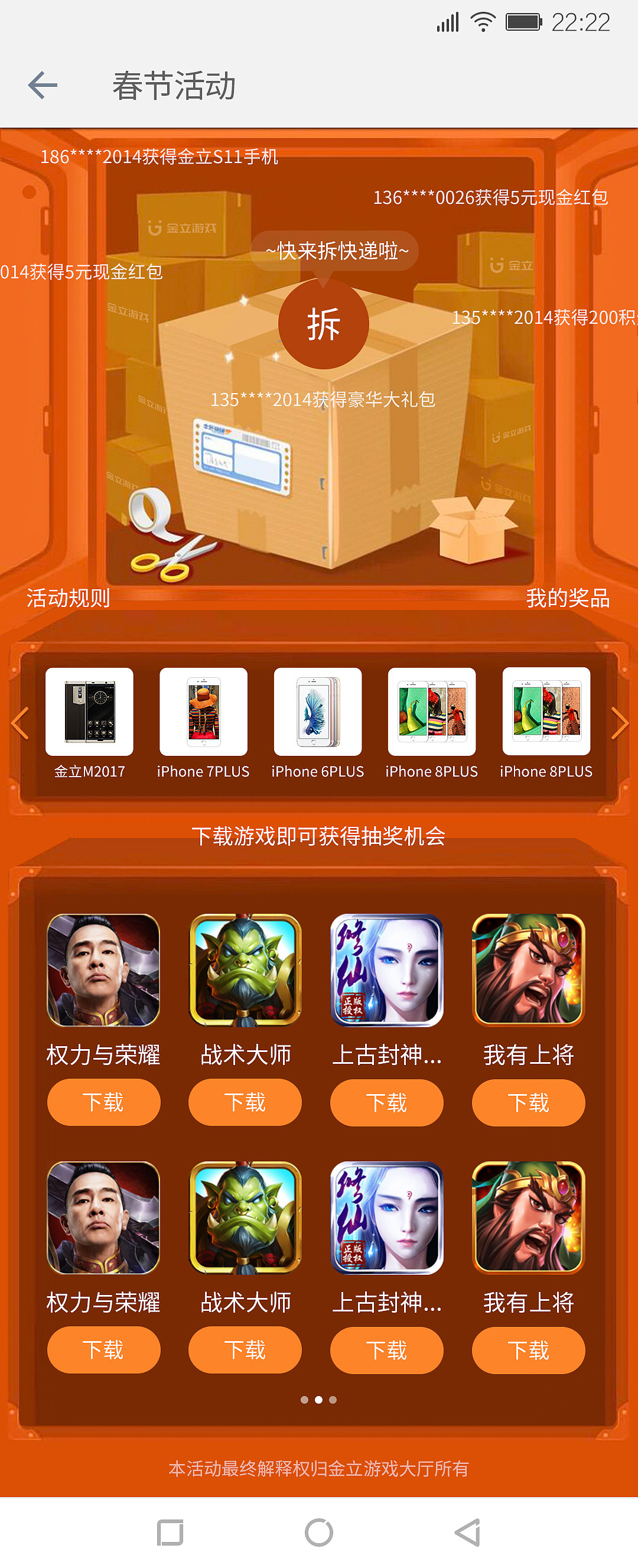This screenshot has width=638, height=1568.
Task: Download 战术大师 in the upper game row
Action: click(245, 1102)
